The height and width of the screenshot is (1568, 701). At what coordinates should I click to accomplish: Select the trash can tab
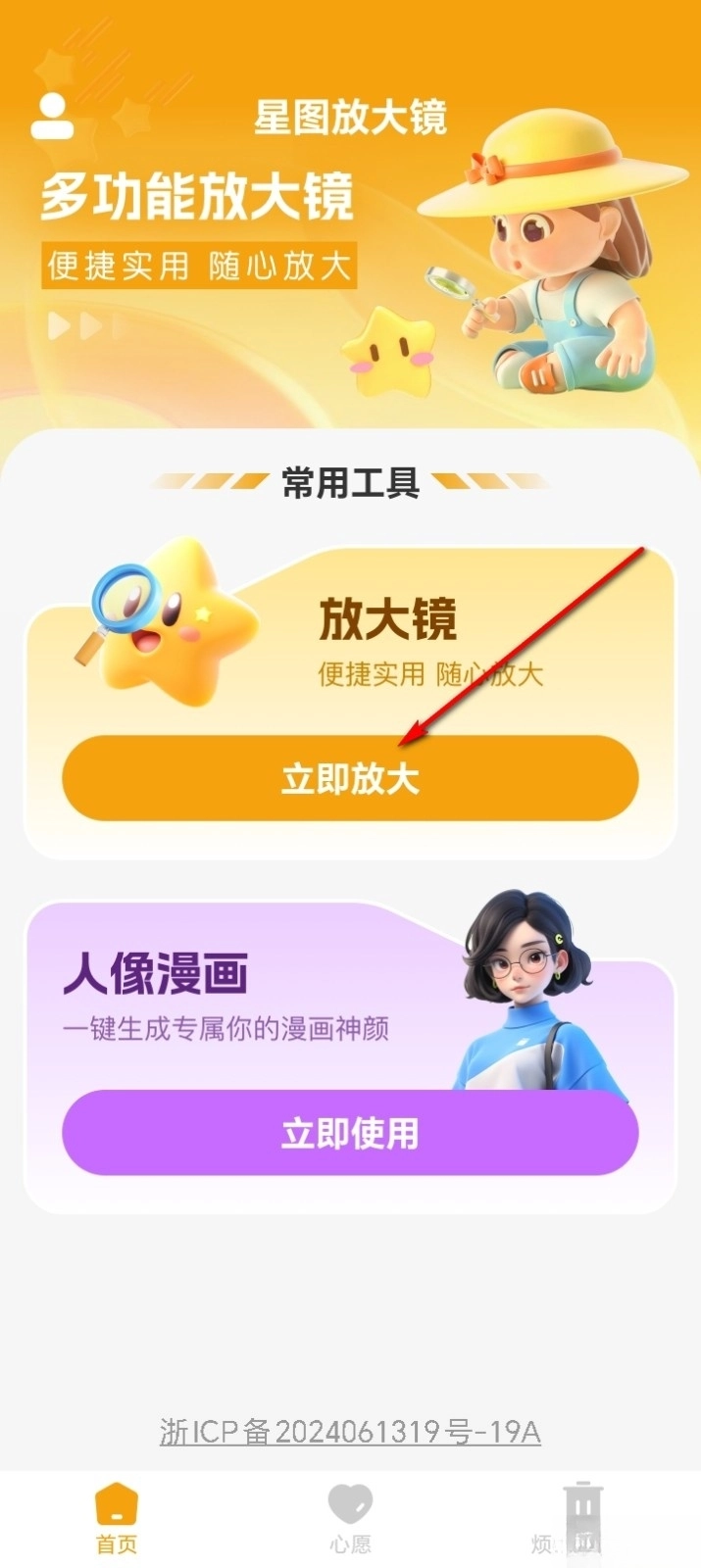(582, 1518)
